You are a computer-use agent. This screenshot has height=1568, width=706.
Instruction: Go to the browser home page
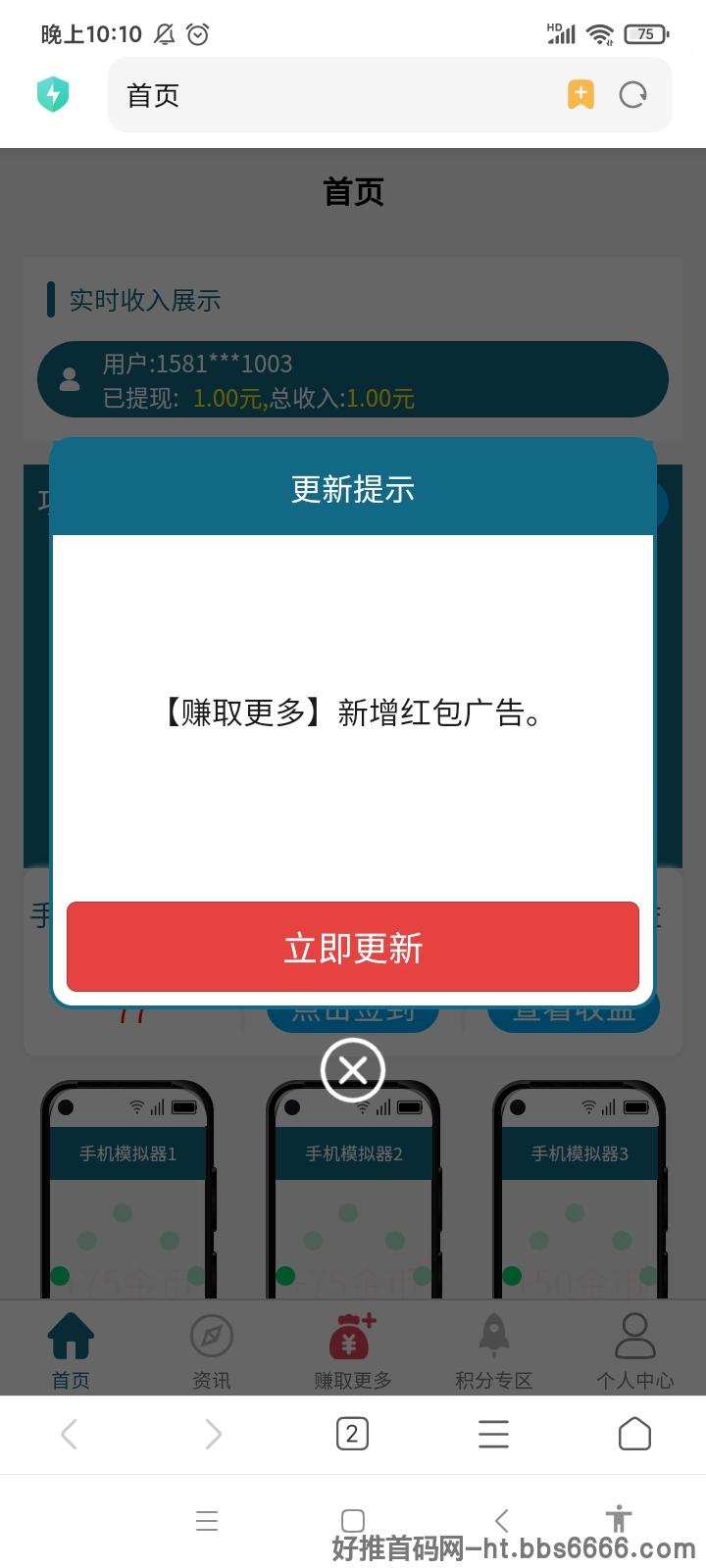click(x=634, y=1434)
